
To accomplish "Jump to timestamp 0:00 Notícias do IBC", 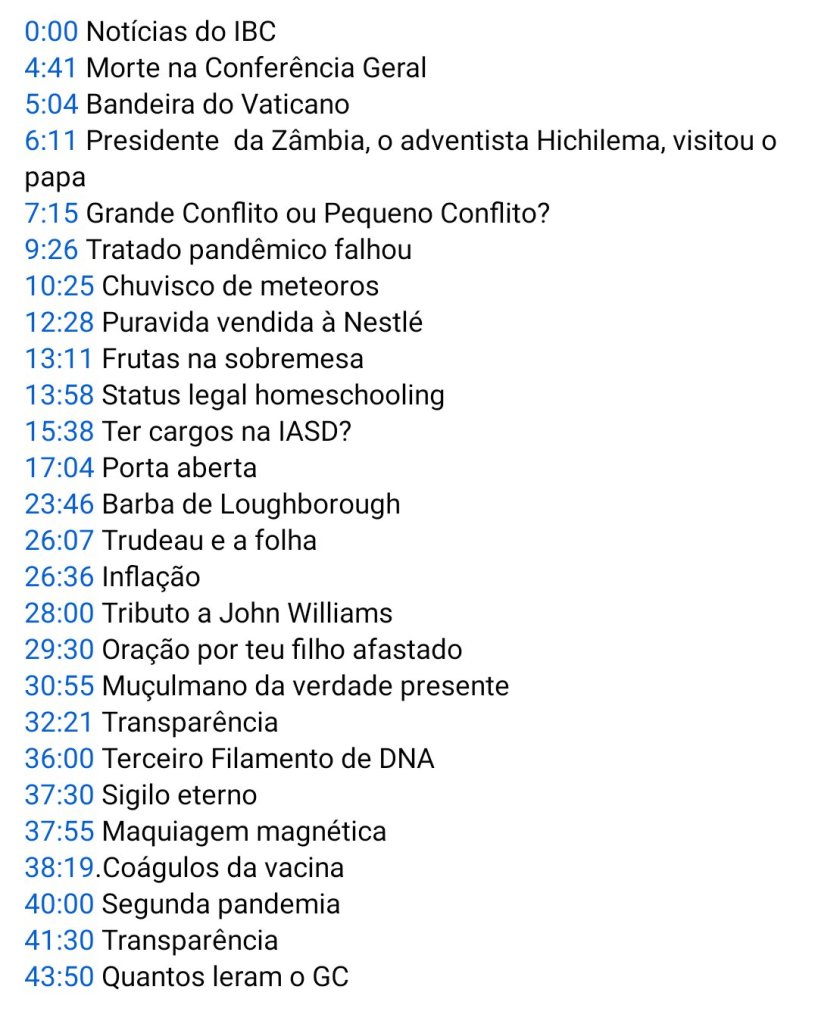I will (x=51, y=31).
